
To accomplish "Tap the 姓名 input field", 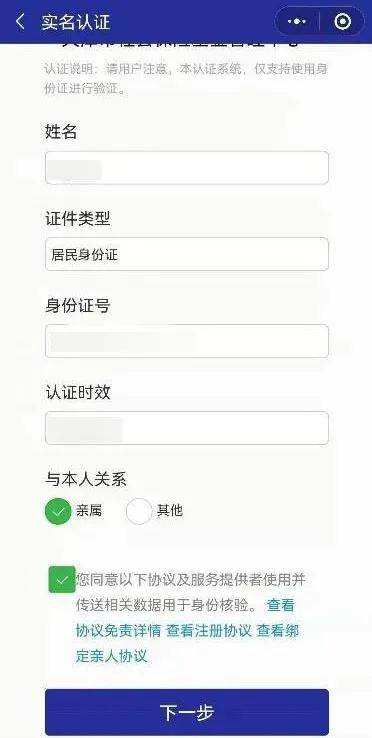I will pyautogui.click(x=187, y=168).
